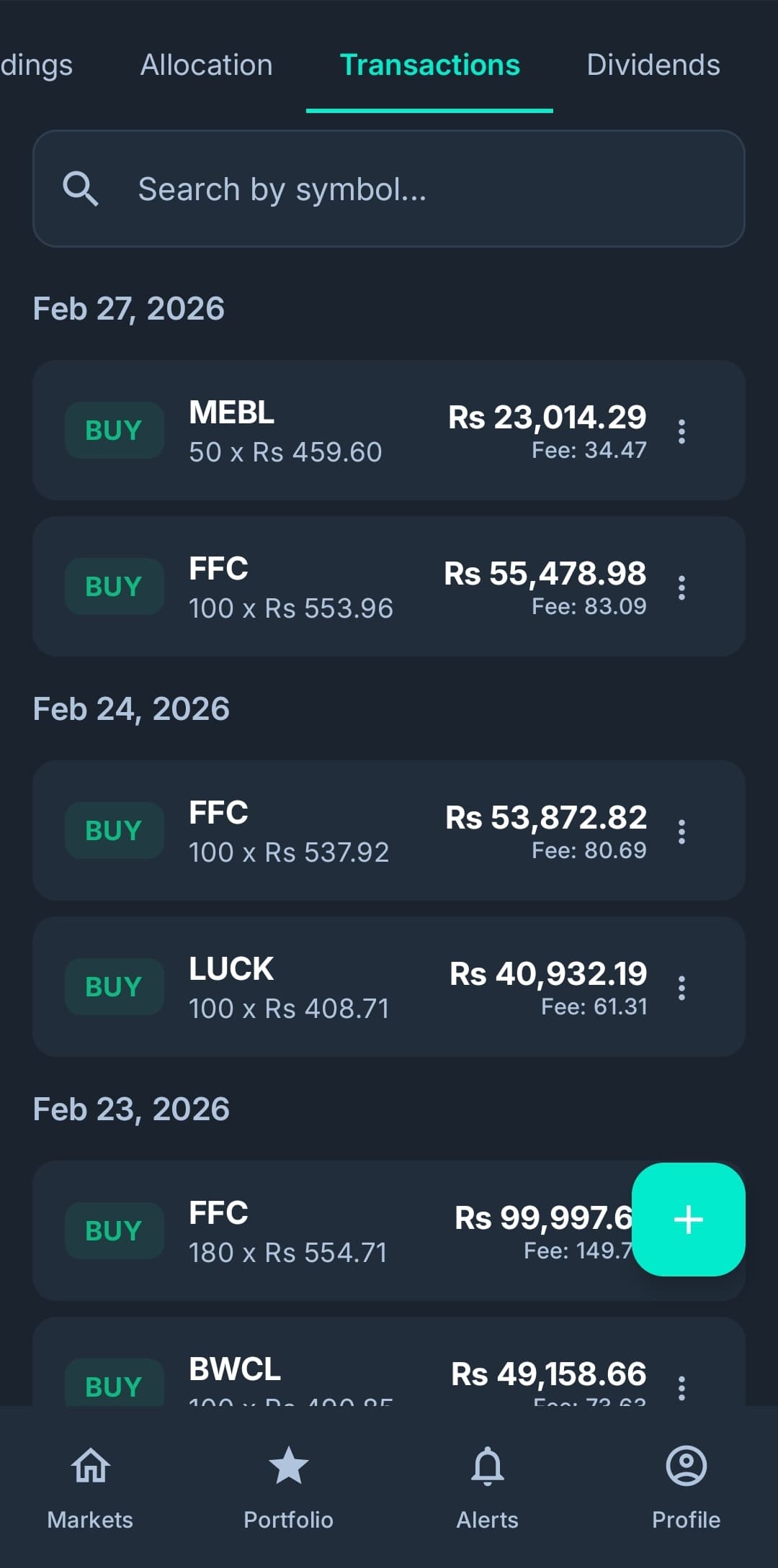Screen dimensions: 778x1568
Task: Go to the Holdings tab
Action: click(x=36, y=65)
